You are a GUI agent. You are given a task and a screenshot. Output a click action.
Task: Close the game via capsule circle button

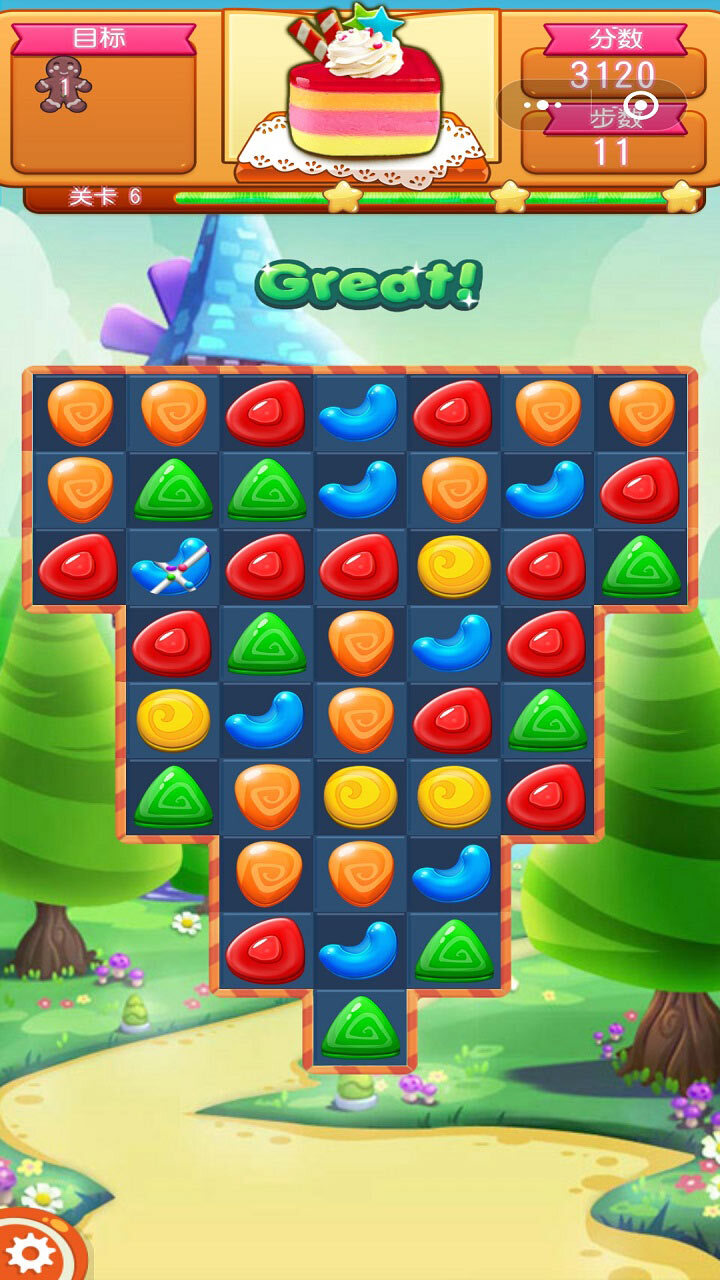[x=640, y=105]
